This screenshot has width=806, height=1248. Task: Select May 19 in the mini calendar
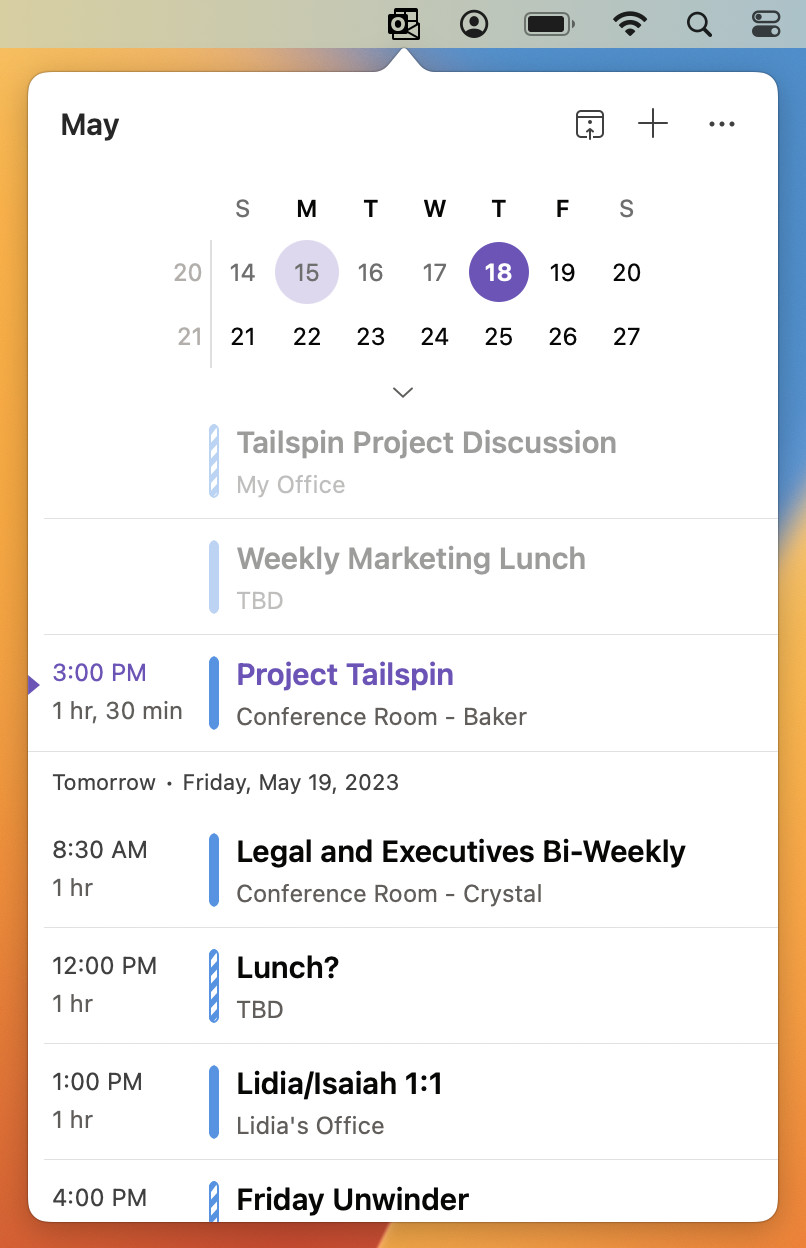click(x=562, y=272)
